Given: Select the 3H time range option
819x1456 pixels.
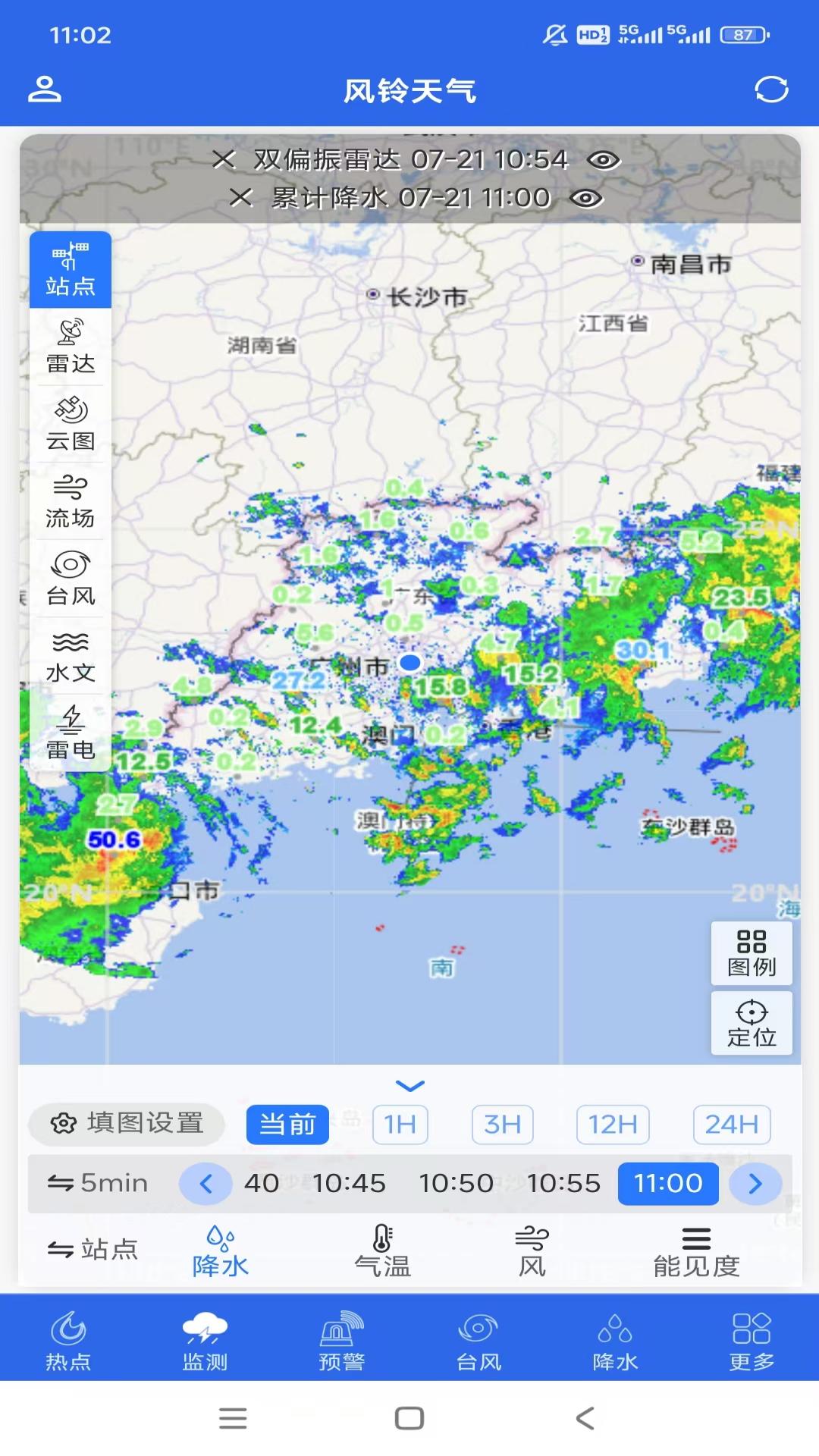Looking at the screenshot, I should [503, 1125].
